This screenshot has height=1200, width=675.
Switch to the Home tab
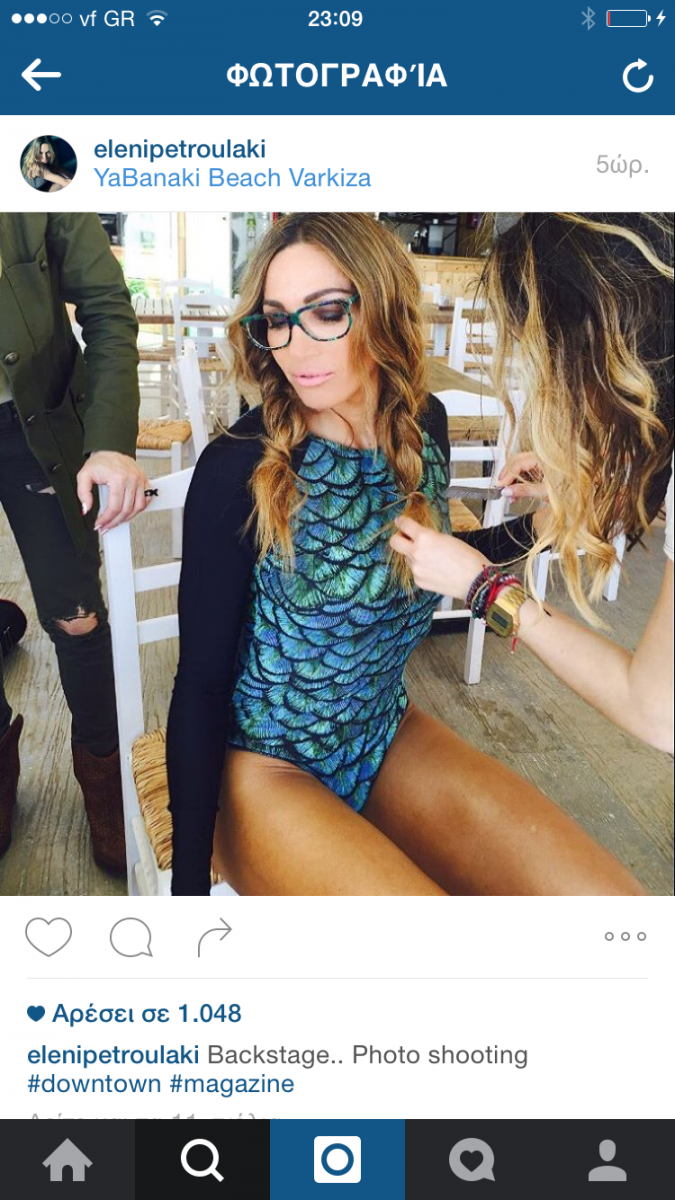click(67, 1160)
